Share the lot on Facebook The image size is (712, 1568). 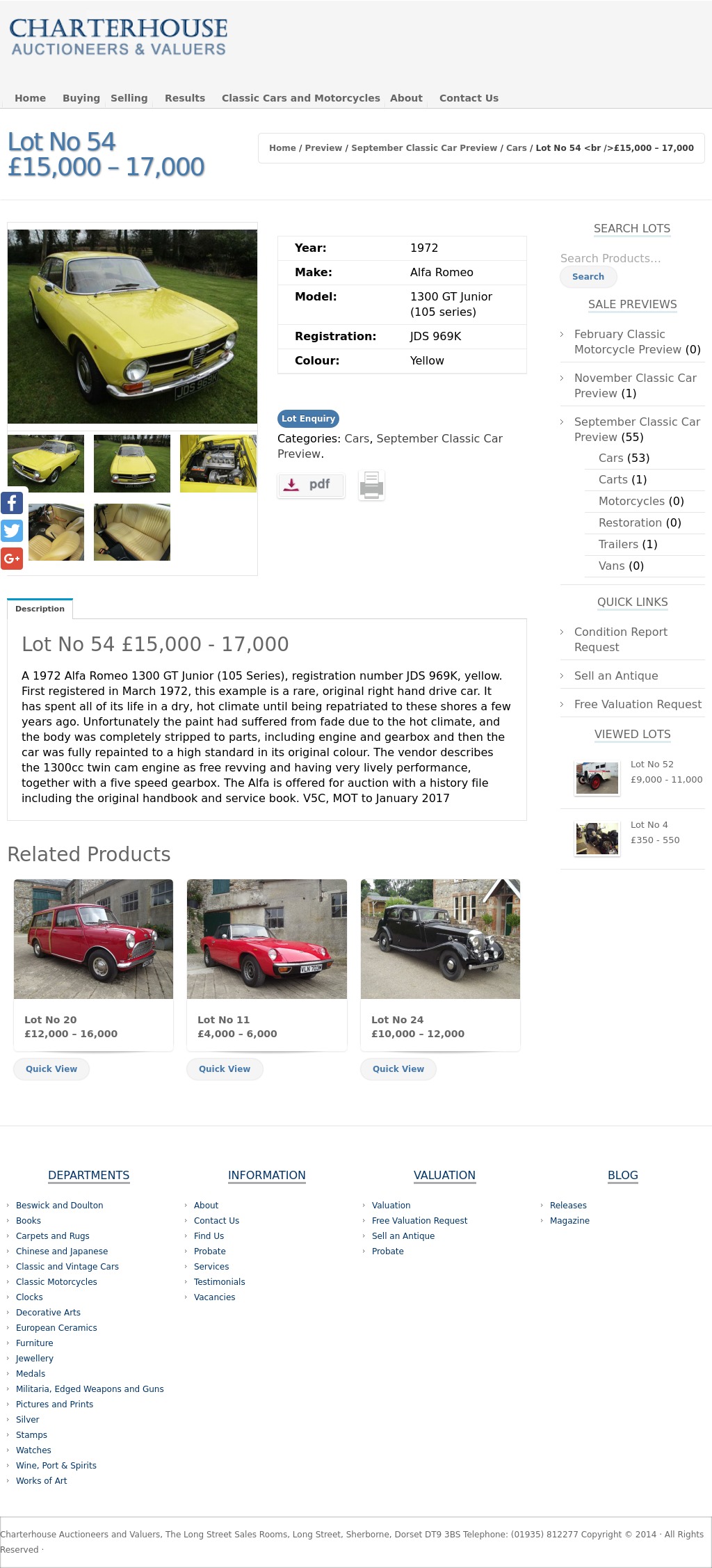[12, 503]
